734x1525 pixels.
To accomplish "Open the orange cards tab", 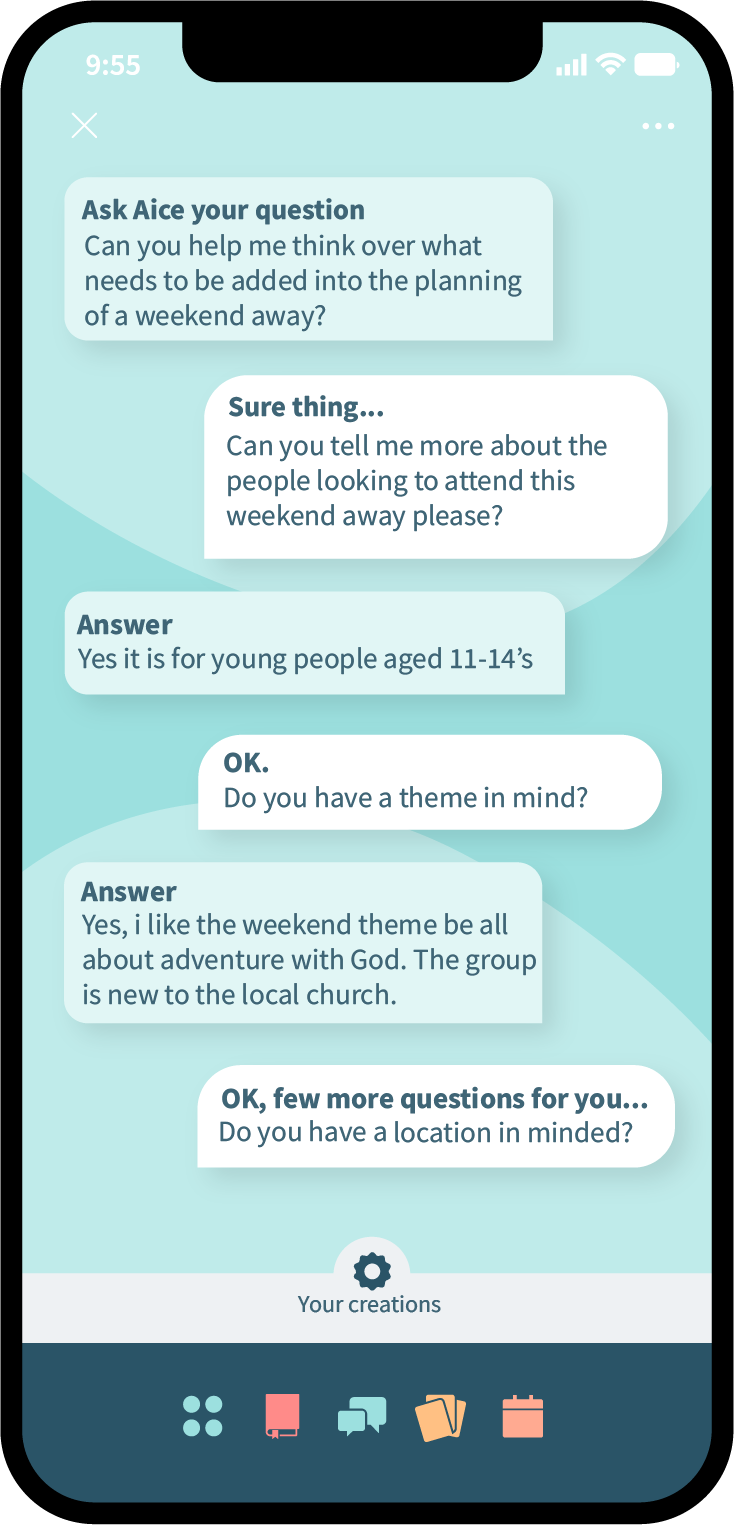I will click(x=441, y=1417).
